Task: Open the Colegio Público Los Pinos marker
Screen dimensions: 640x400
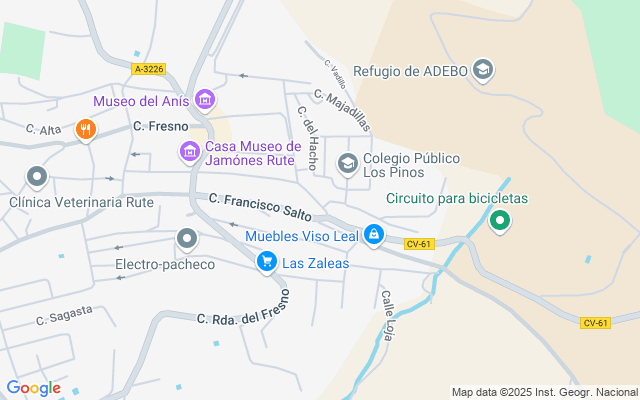Action: [x=348, y=164]
